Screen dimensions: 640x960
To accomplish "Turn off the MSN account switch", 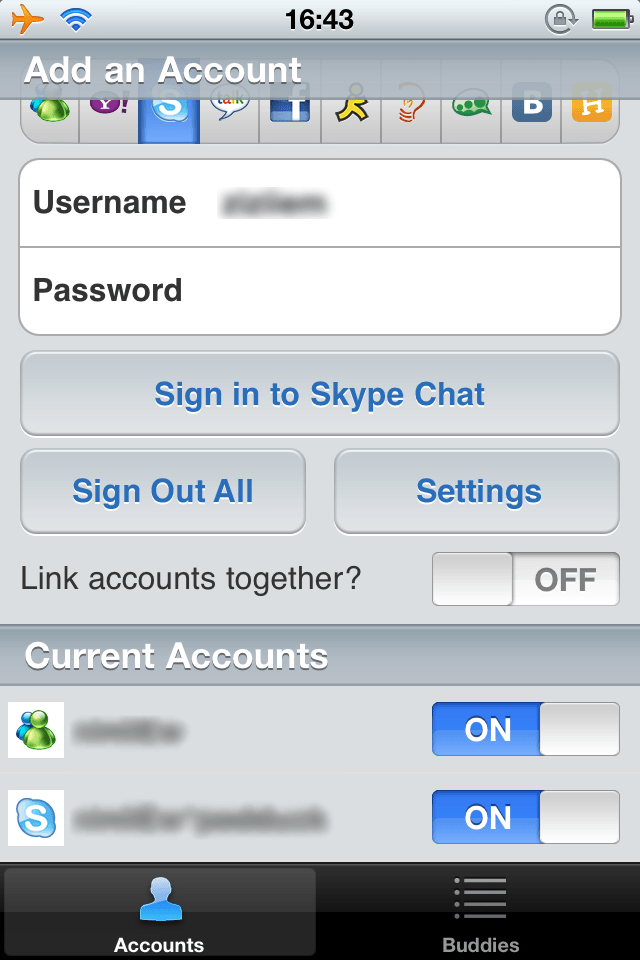I will (525, 729).
